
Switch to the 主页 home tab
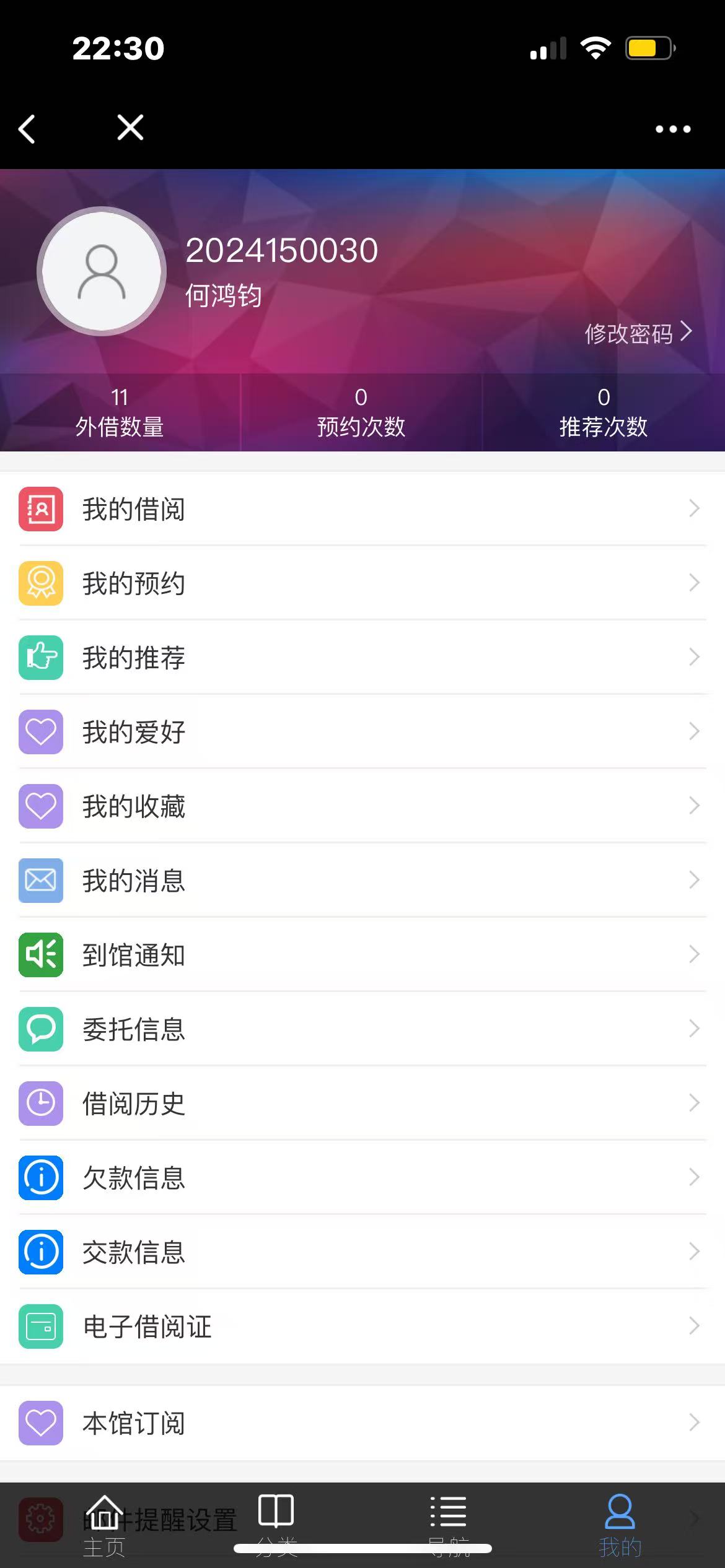(104, 1525)
